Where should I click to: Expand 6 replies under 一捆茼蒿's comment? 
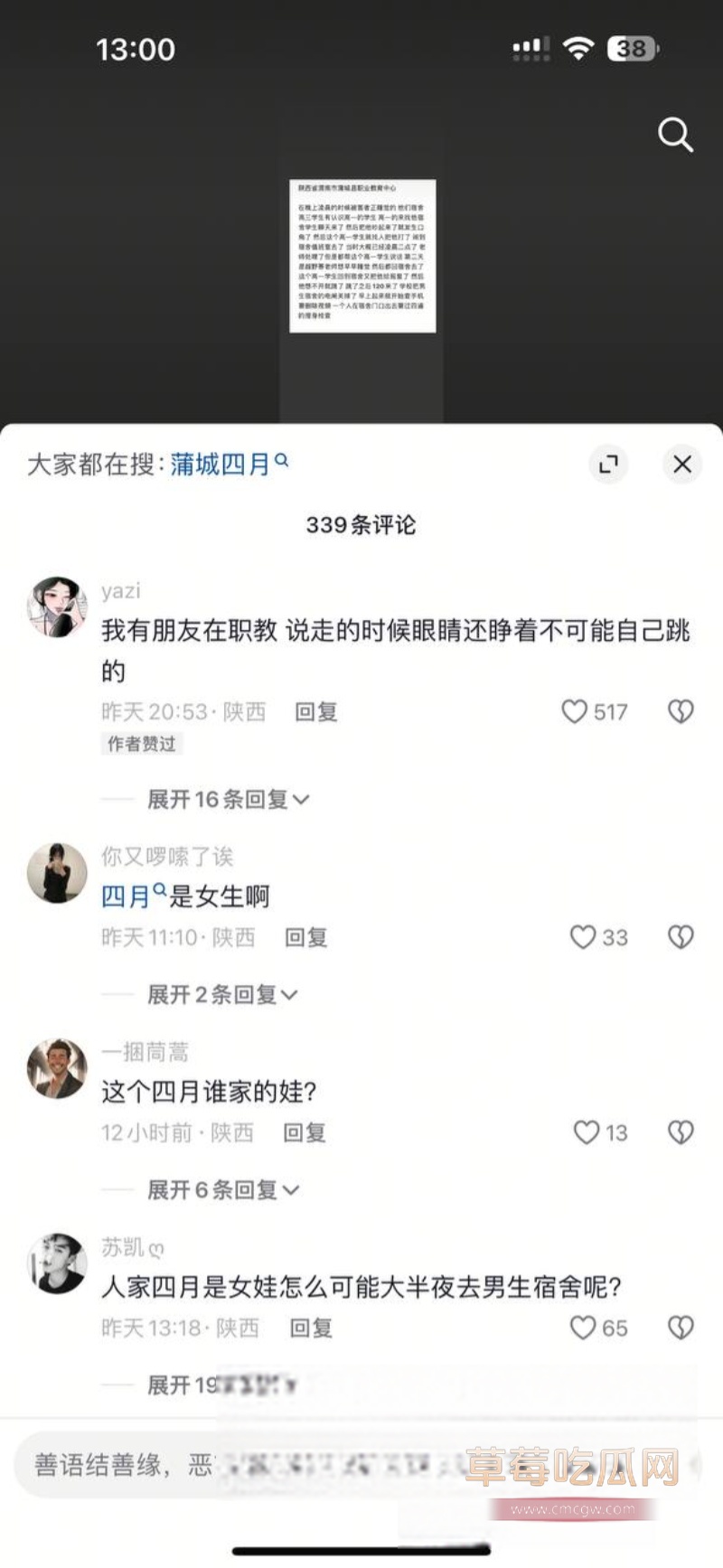point(221,1189)
